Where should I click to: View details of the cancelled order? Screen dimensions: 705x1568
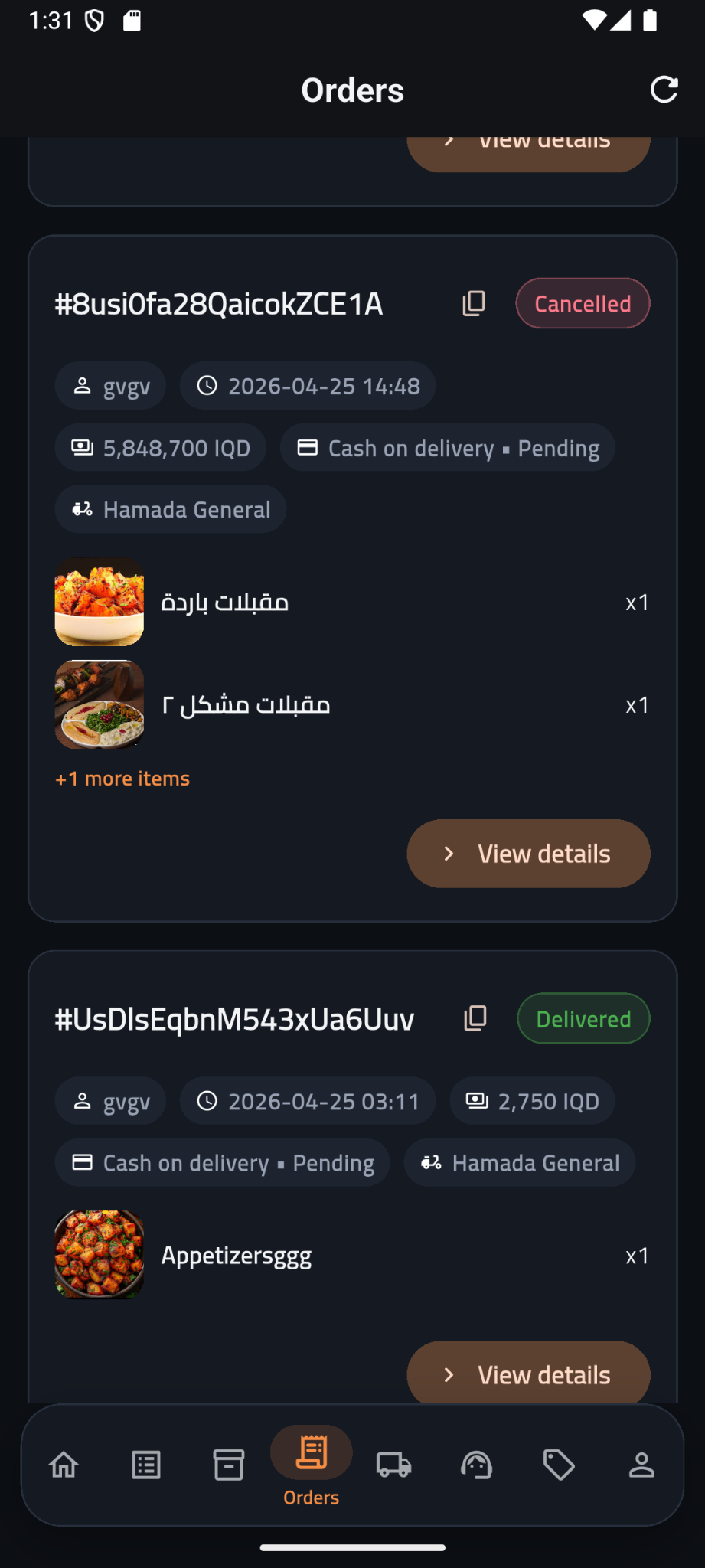(x=527, y=854)
